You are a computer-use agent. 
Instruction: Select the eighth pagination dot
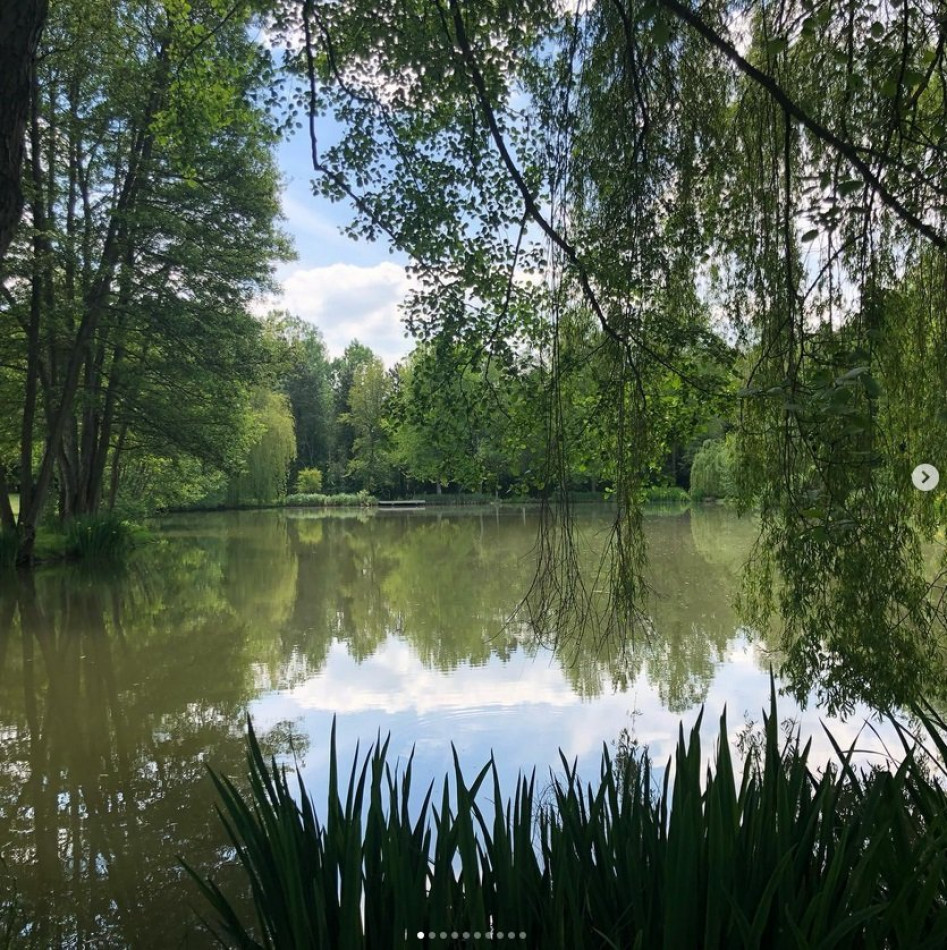tap(500, 934)
